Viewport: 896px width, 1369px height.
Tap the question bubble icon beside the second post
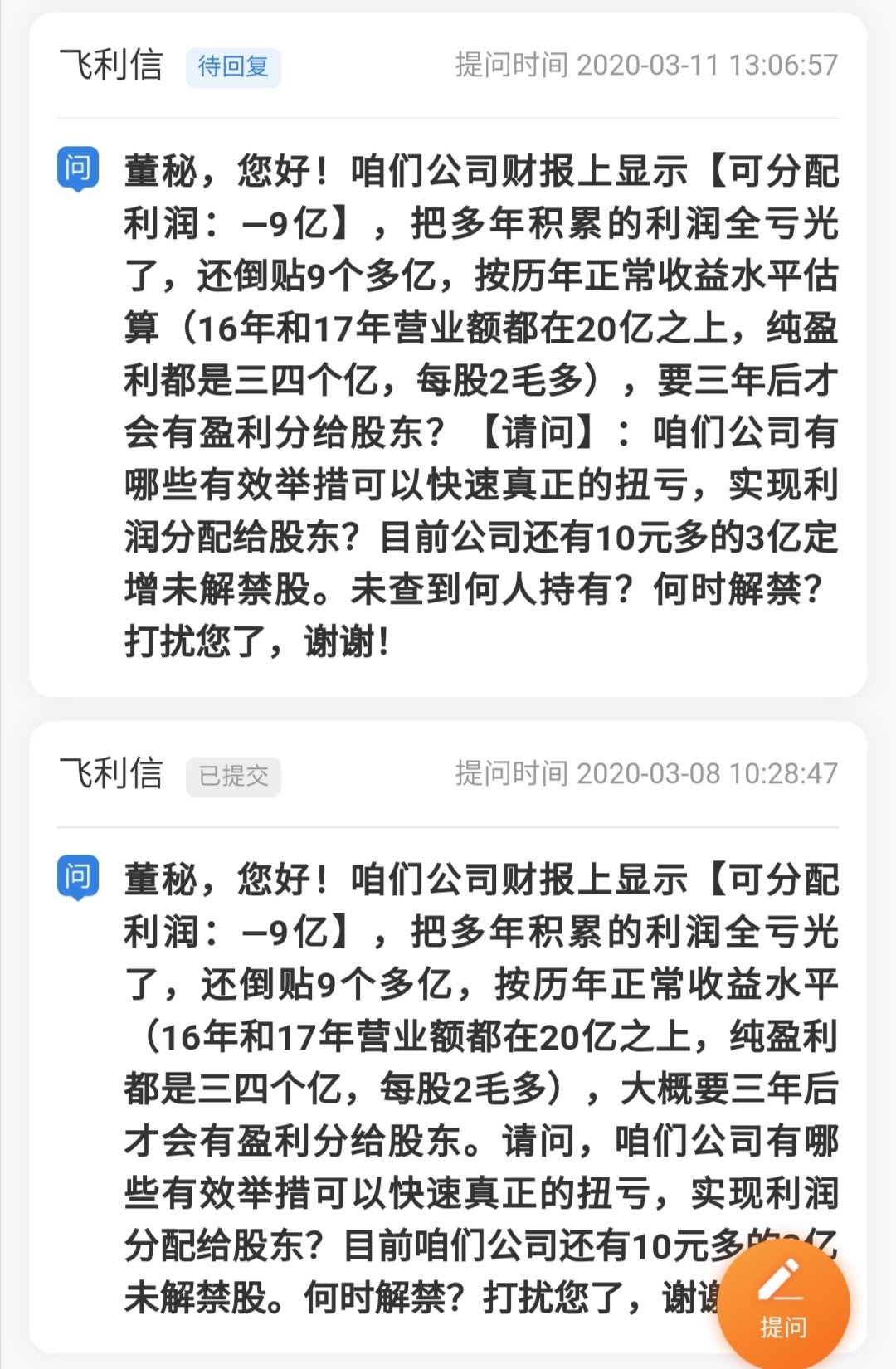[79, 875]
